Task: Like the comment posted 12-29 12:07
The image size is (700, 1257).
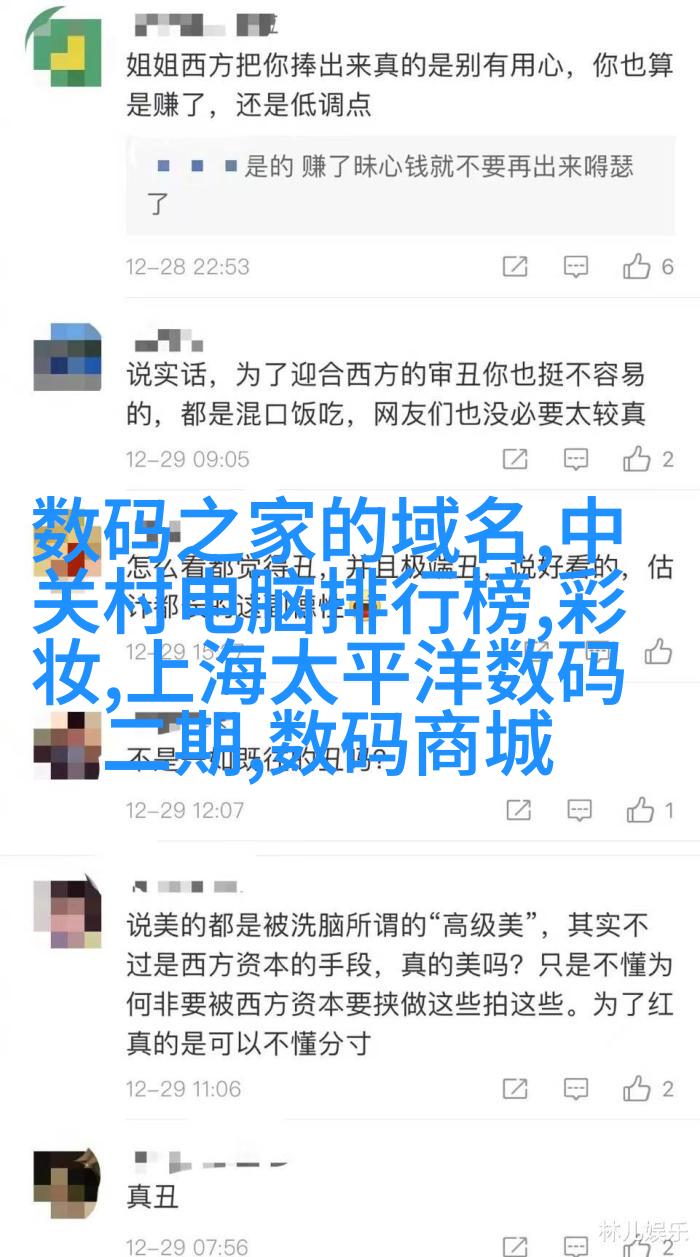Action: click(x=640, y=809)
